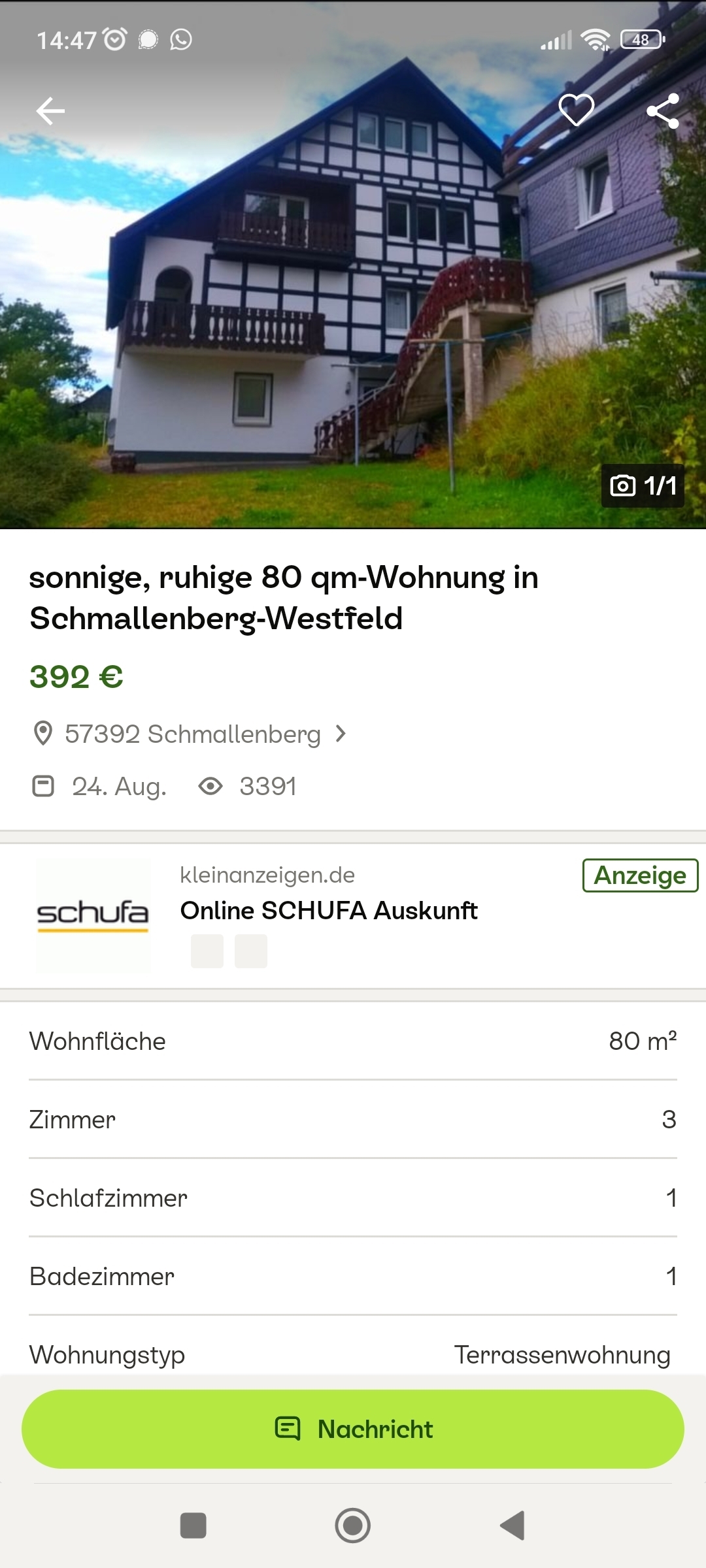
Task: Tap the system home button
Action: point(353,1526)
